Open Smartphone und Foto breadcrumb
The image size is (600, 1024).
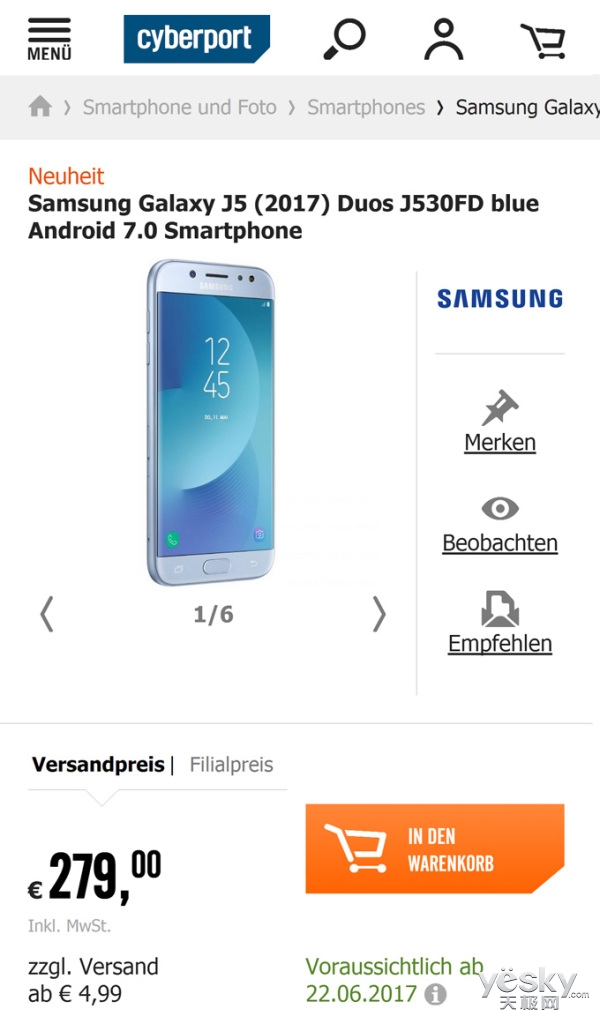pyautogui.click(x=179, y=107)
